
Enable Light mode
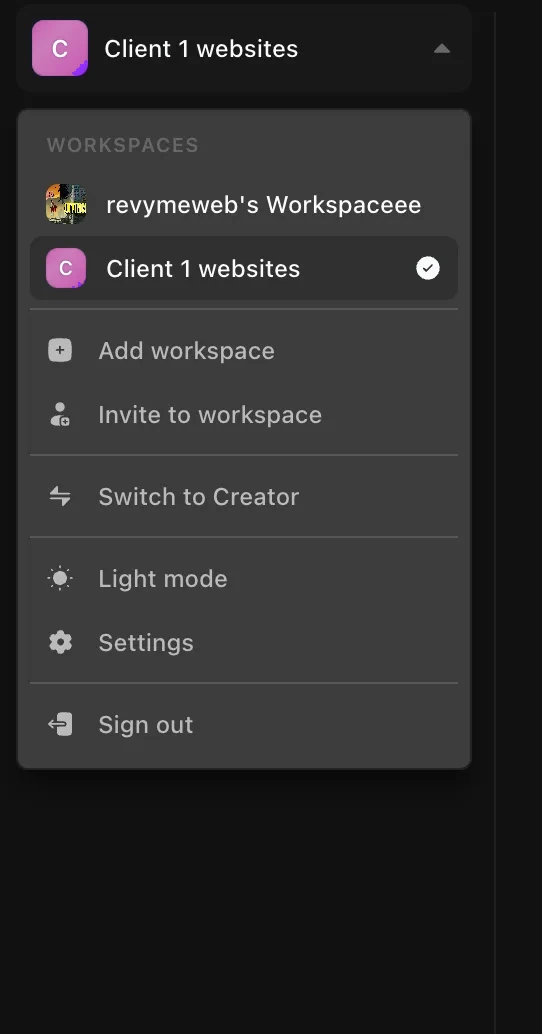click(243, 579)
